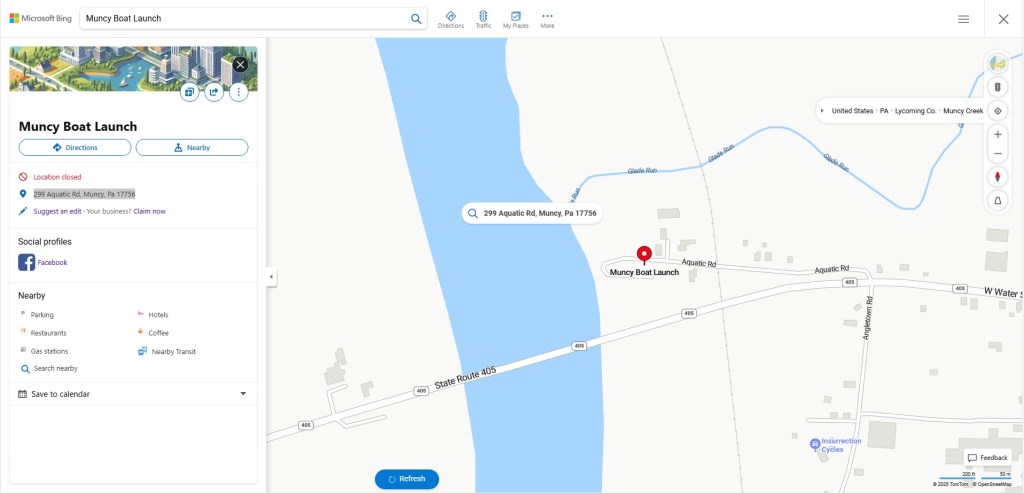
Task: Get directions via the card's Directions button
Action: [x=75, y=147]
